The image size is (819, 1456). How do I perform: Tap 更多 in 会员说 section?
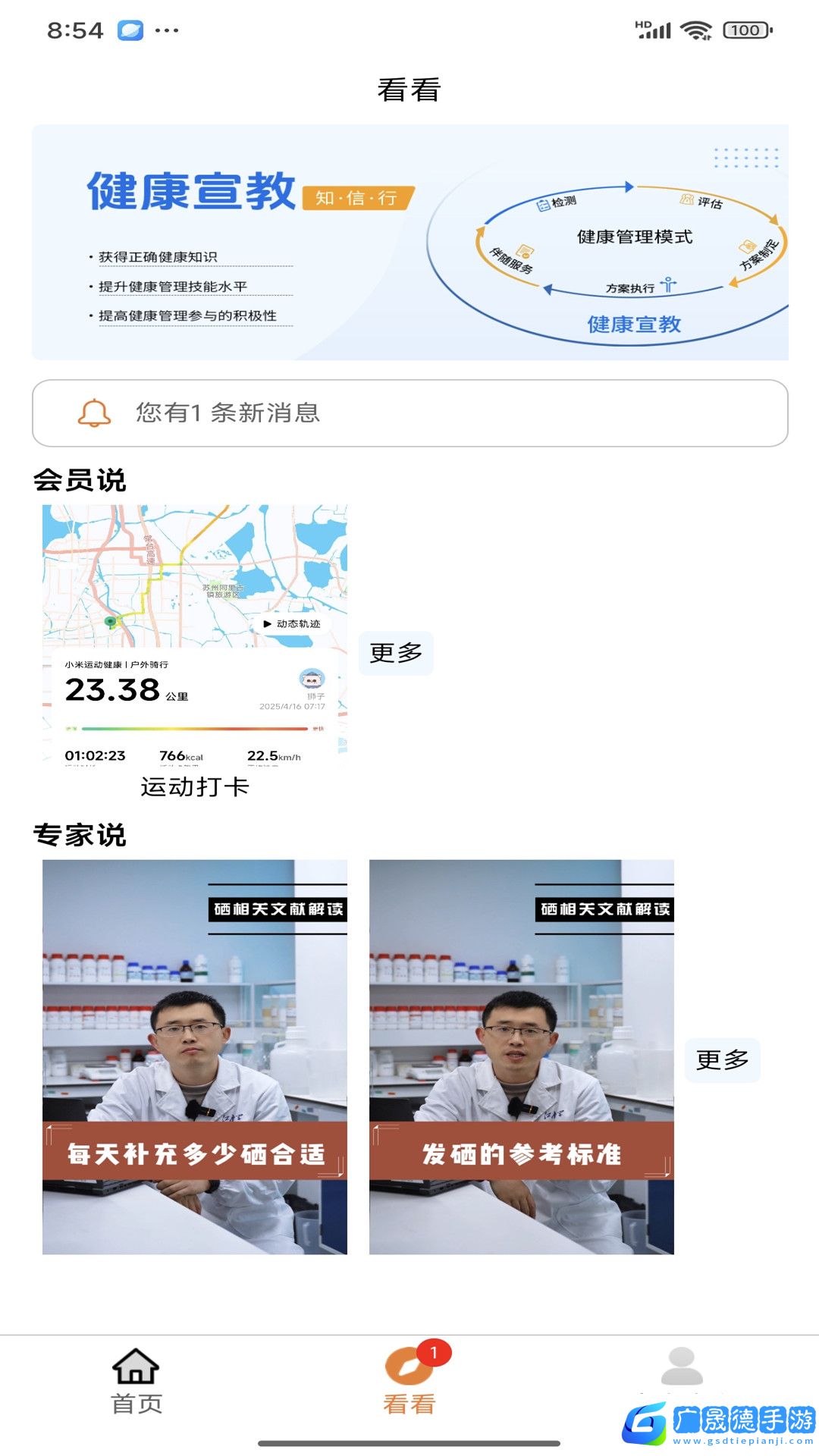point(396,653)
